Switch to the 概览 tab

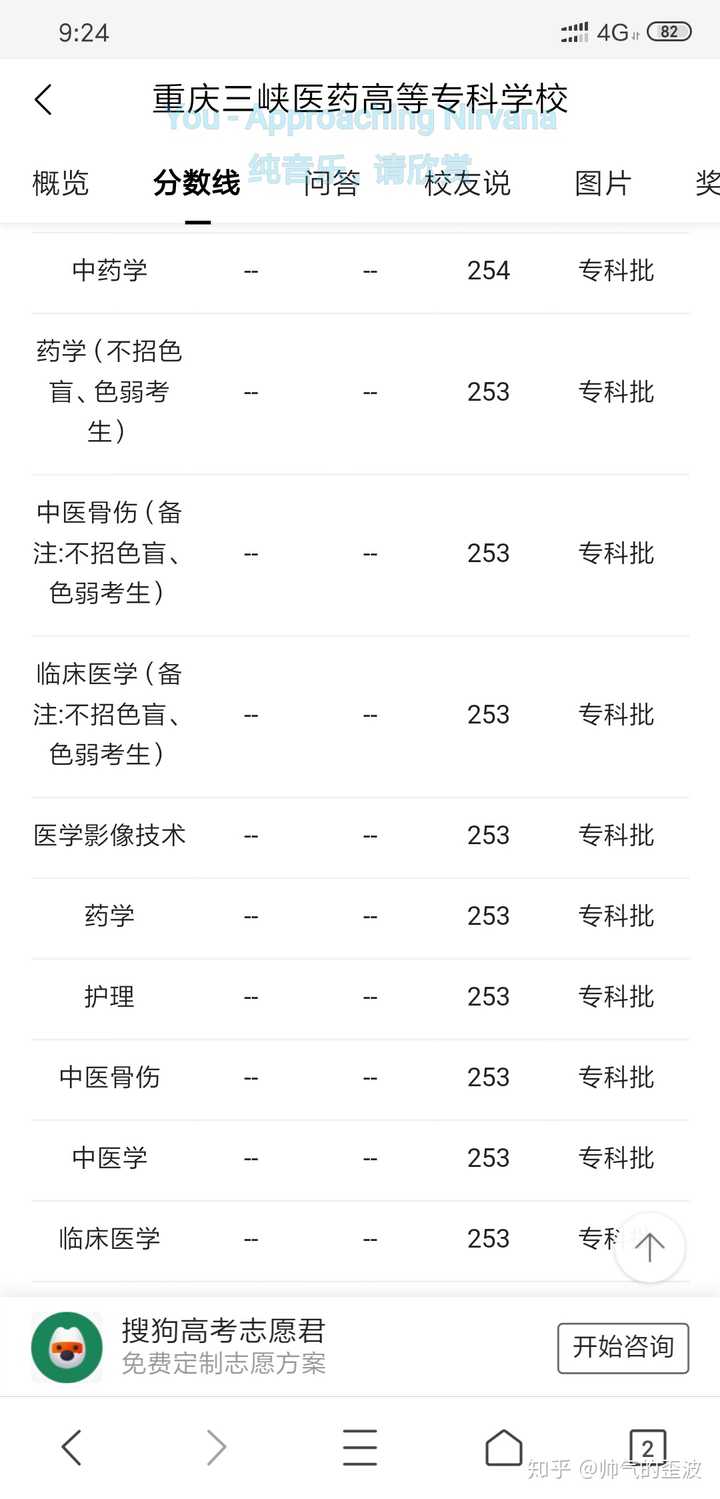[61, 183]
